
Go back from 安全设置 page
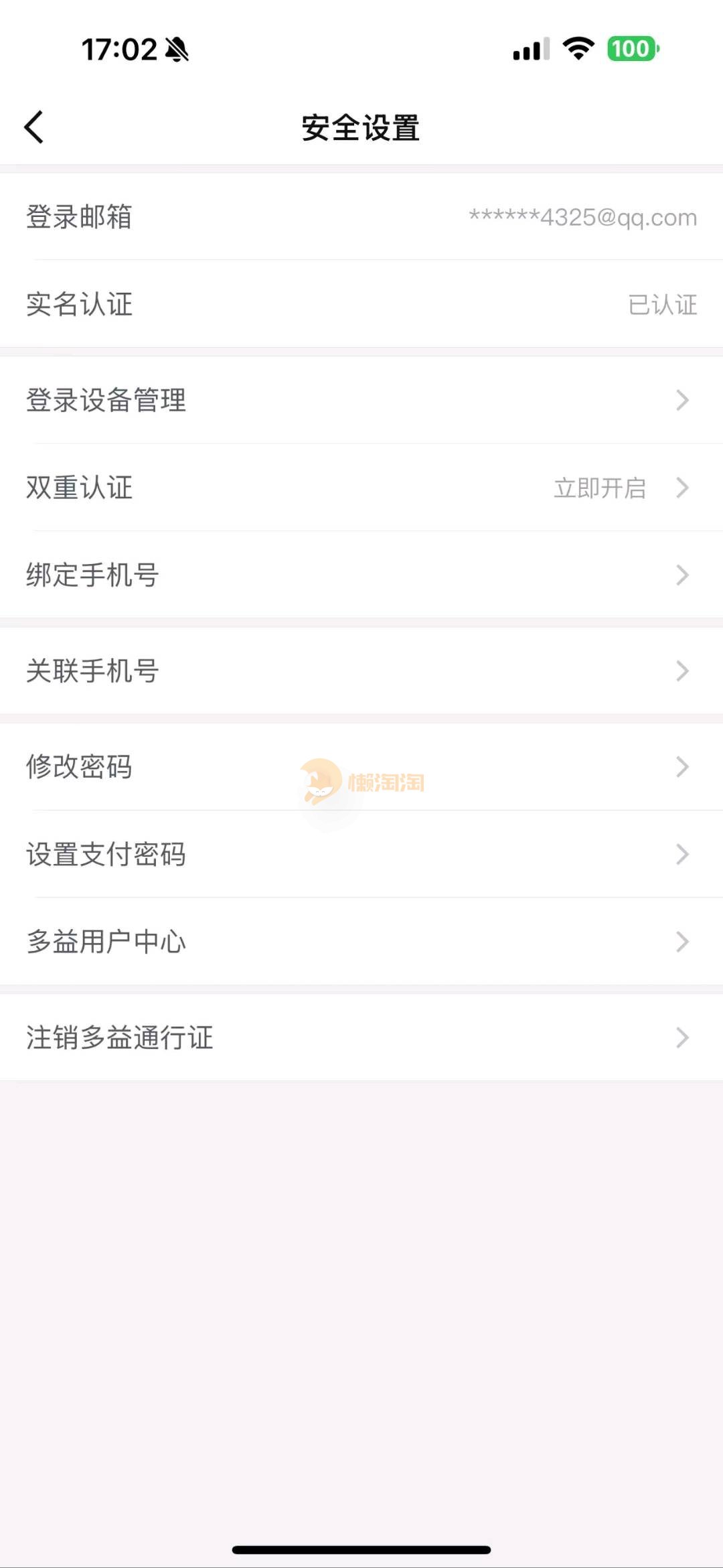(x=35, y=127)
